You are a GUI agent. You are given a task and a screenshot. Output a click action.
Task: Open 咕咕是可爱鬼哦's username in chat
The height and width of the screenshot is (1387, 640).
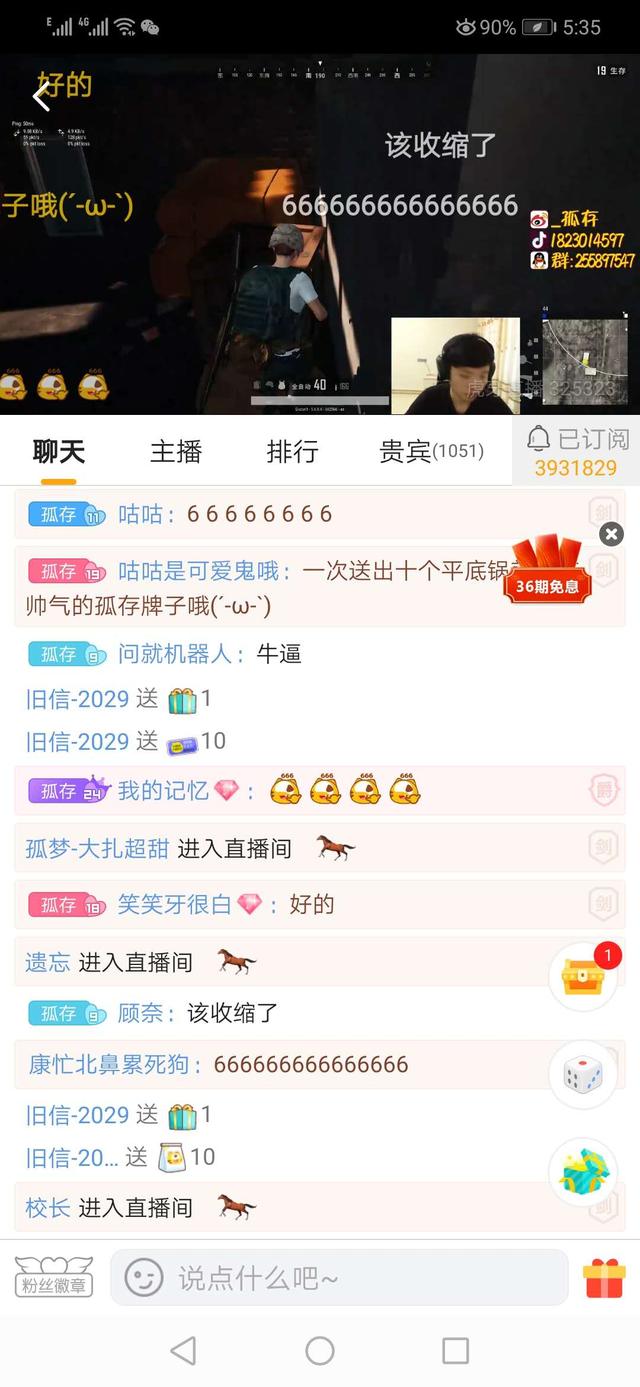click(x=204, y=571)
